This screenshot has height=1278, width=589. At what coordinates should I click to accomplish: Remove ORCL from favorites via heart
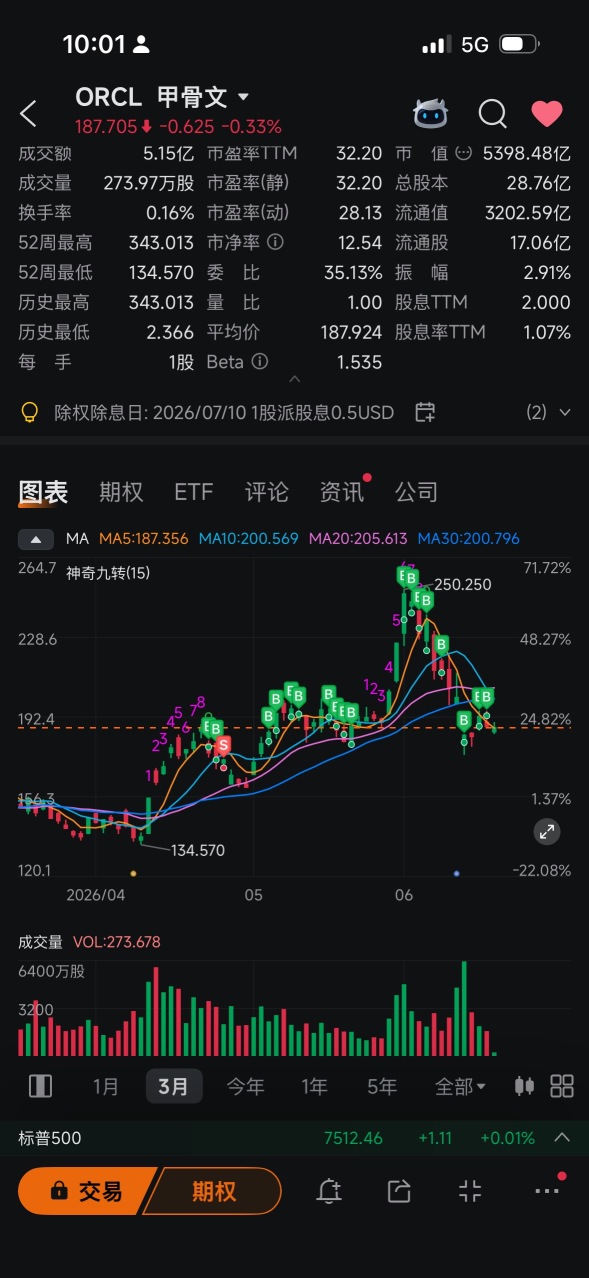546,113
